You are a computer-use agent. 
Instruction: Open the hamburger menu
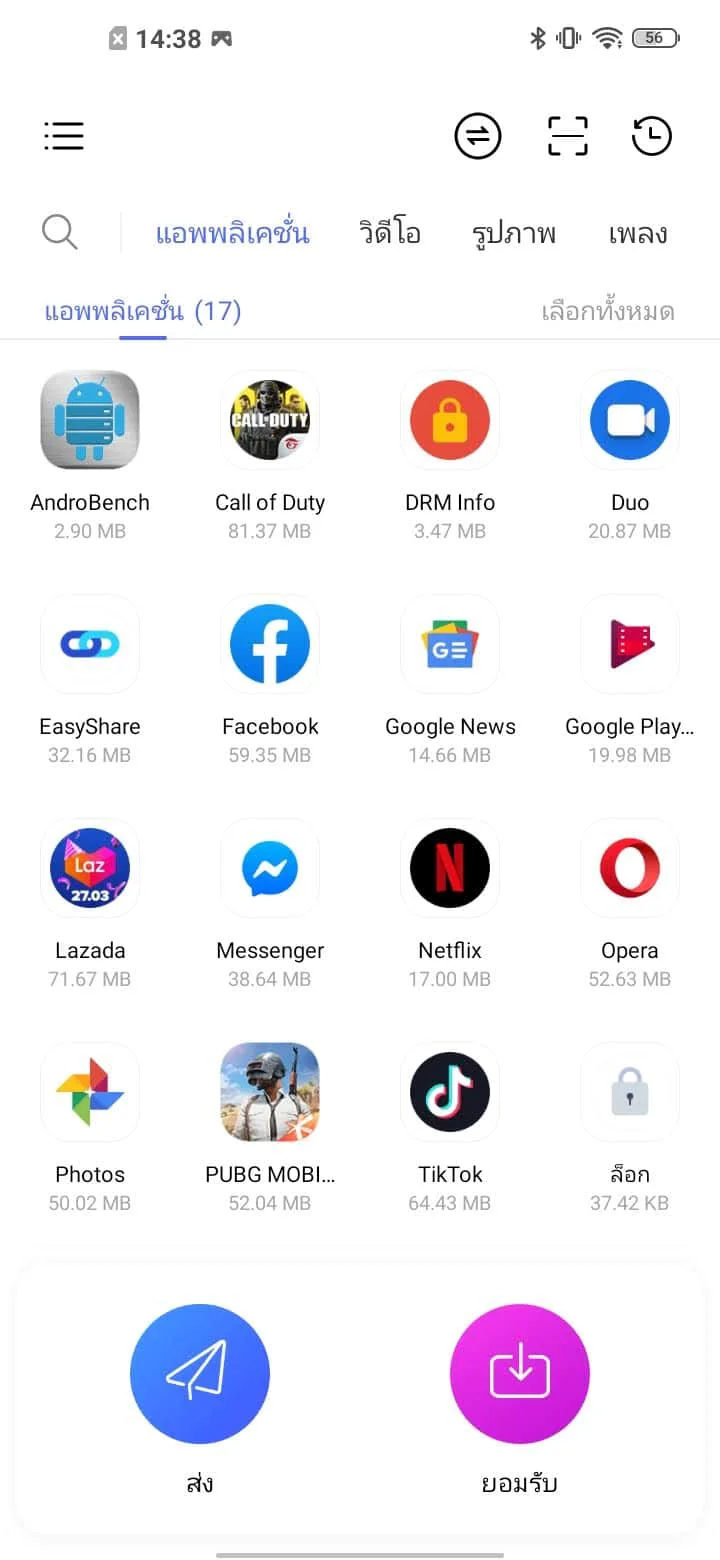coord(64,136)
